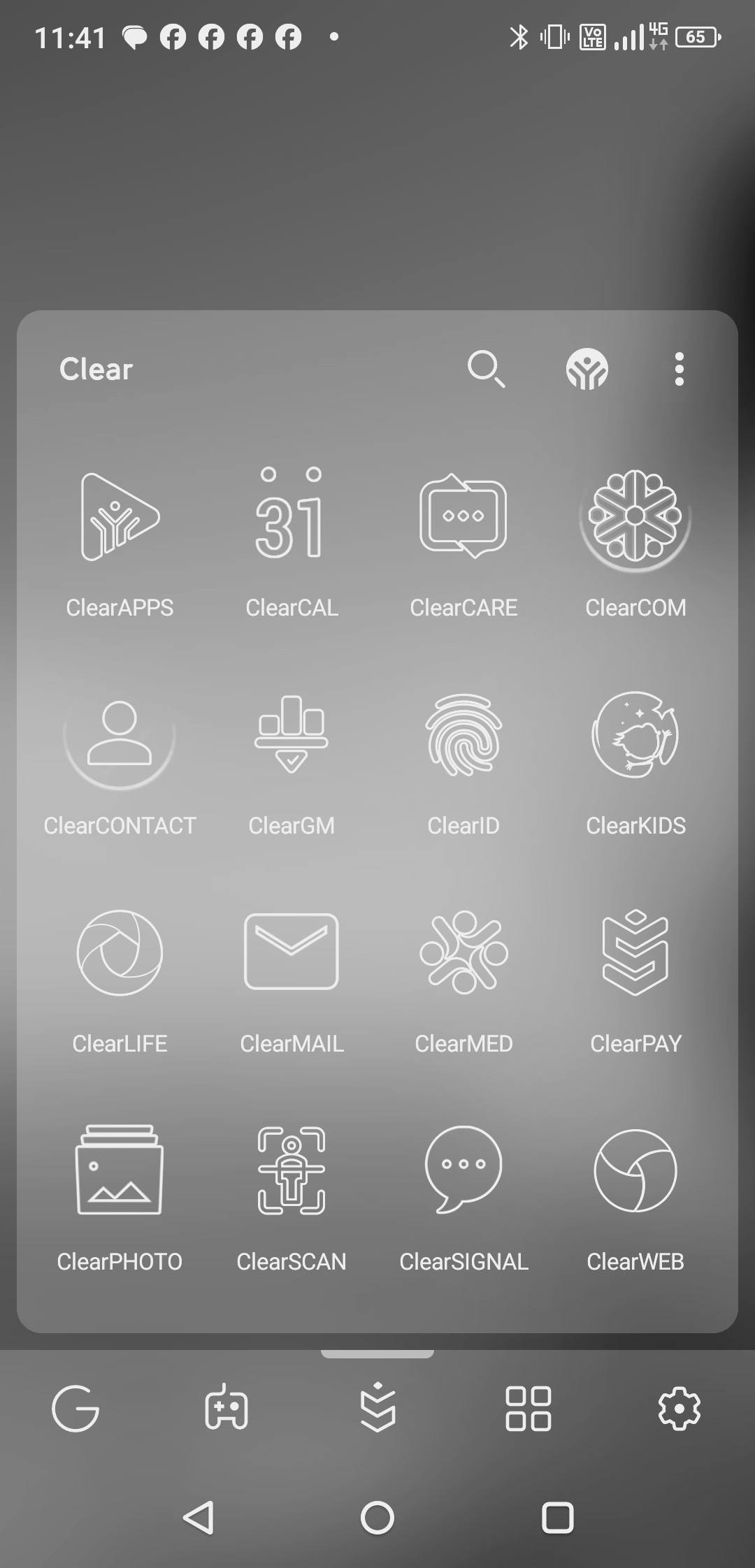This screenshot has height=1568, width=755.
Task: Launch the ClearWEB browser
Action: coord(635,1172)
